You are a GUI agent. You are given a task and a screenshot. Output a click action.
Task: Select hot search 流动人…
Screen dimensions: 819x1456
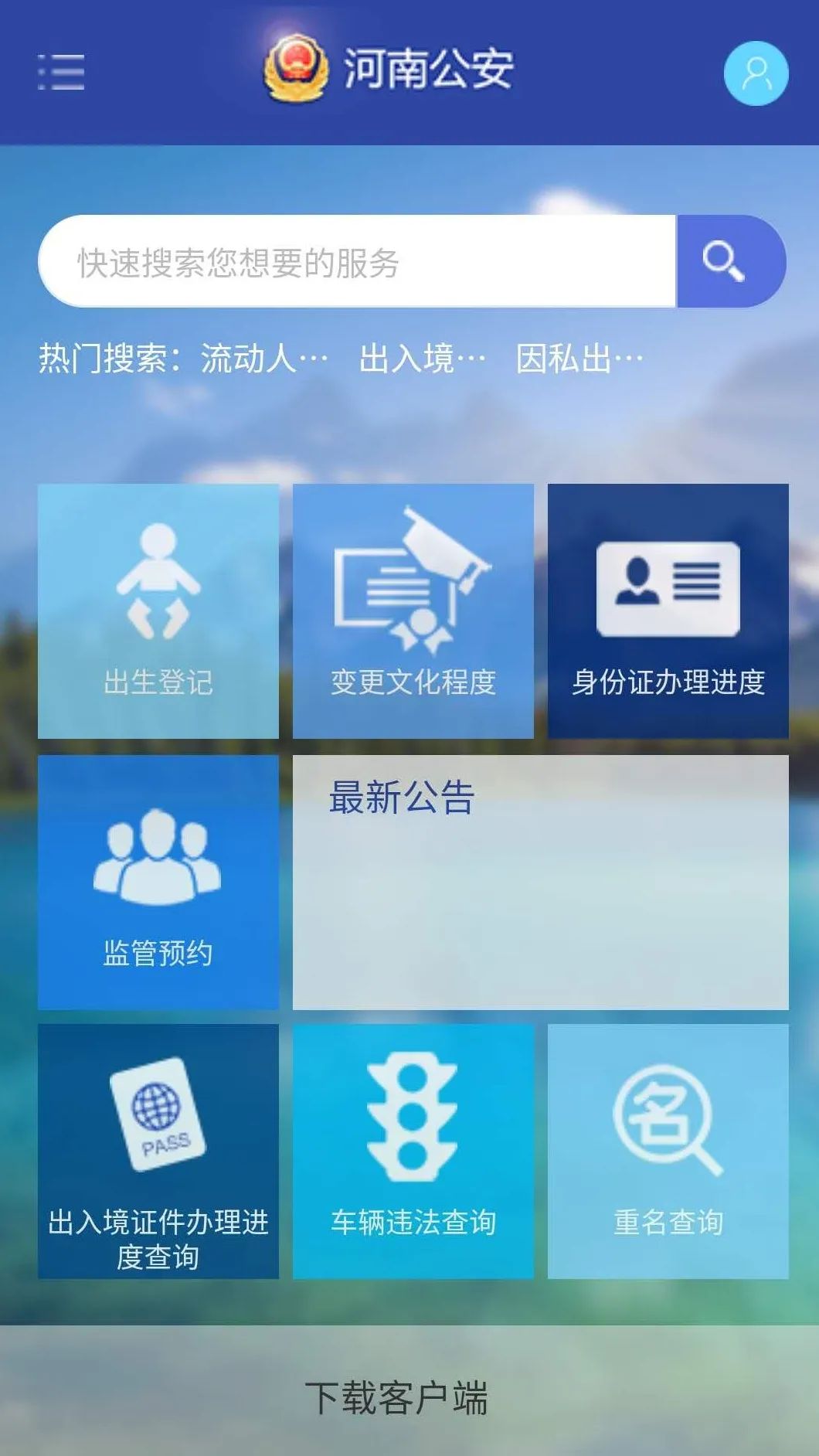264,359
